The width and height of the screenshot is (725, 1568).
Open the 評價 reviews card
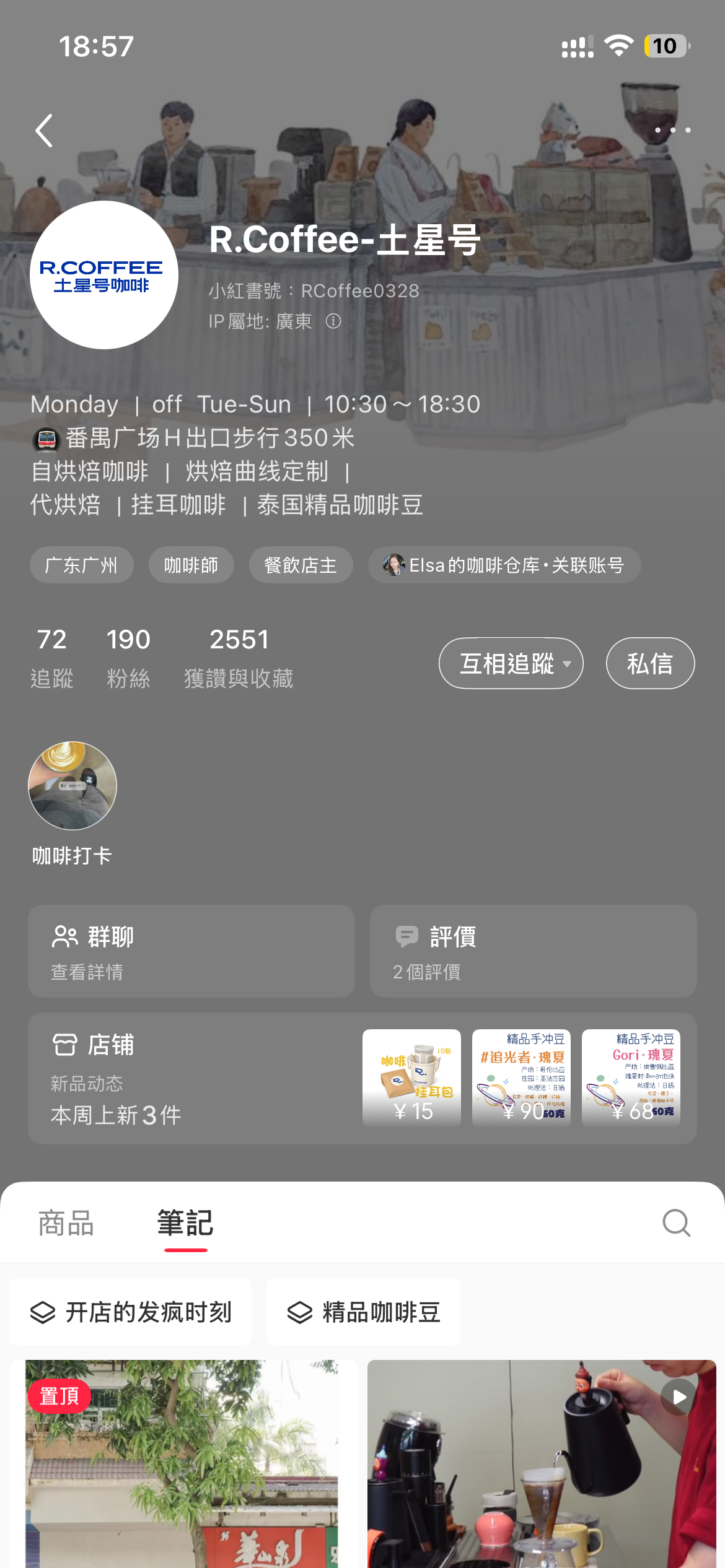(533, 951)
